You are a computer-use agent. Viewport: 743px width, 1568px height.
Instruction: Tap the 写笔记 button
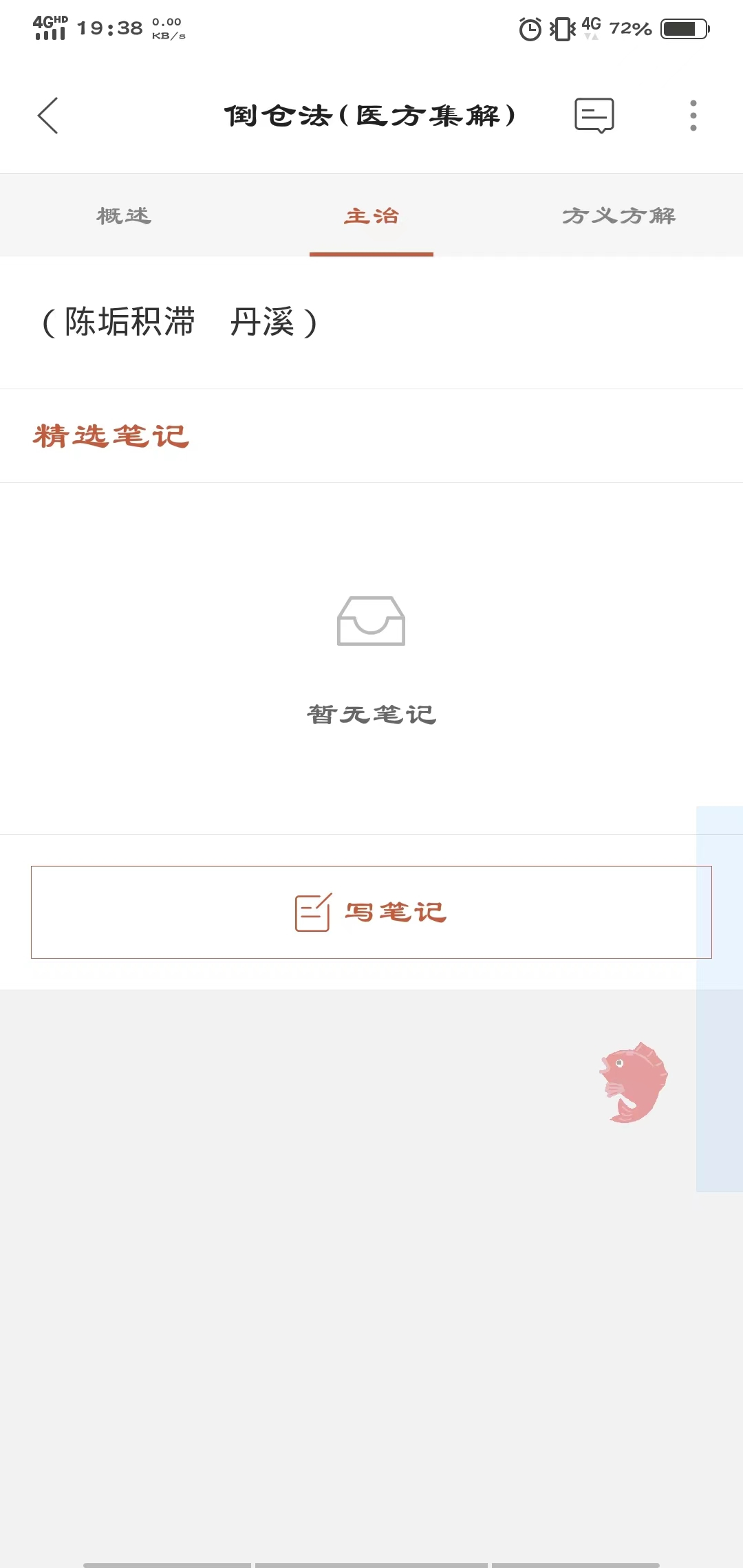(x=371, y=912)
